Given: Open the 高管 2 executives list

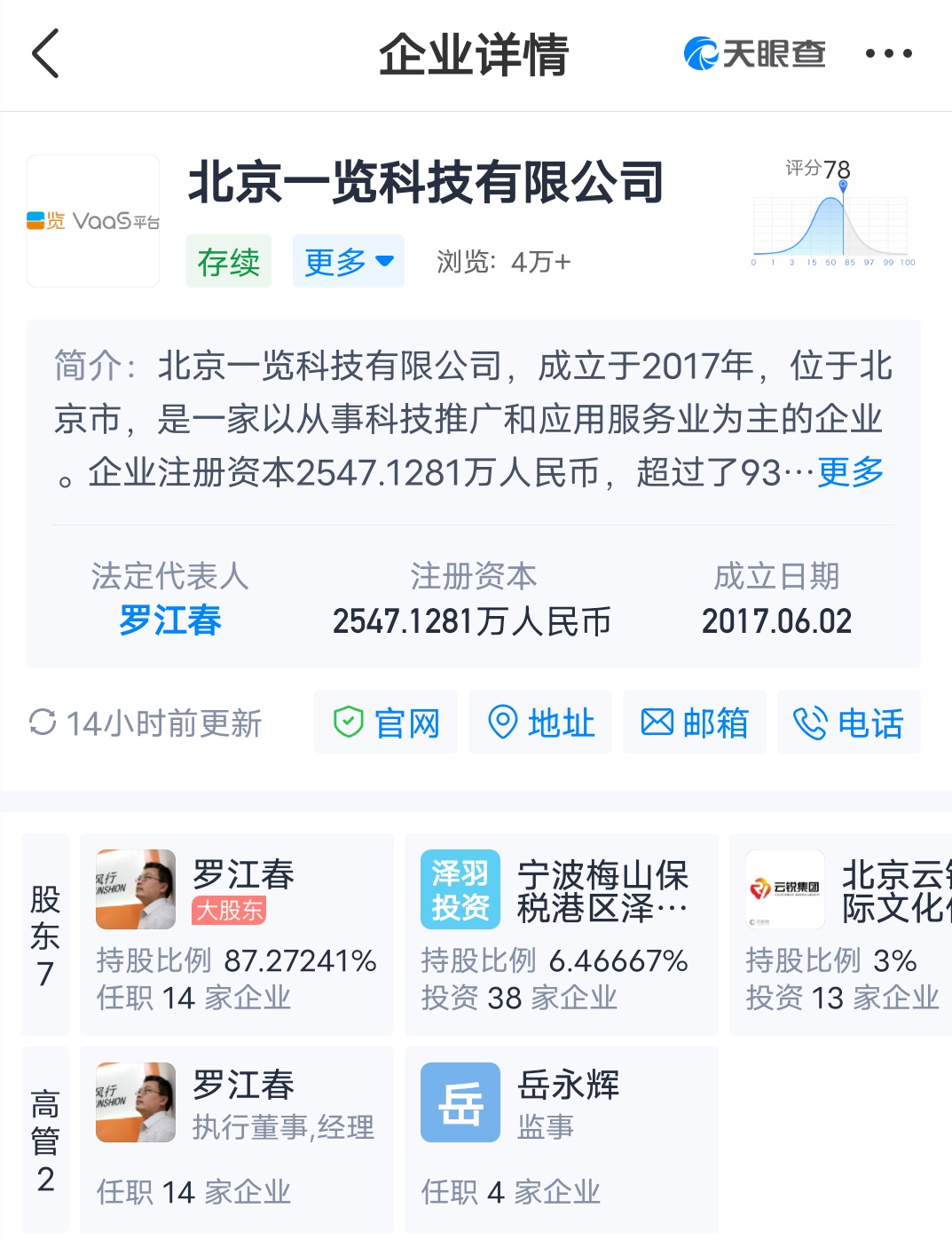Looking at the screenshot, I should [45, 1140].
